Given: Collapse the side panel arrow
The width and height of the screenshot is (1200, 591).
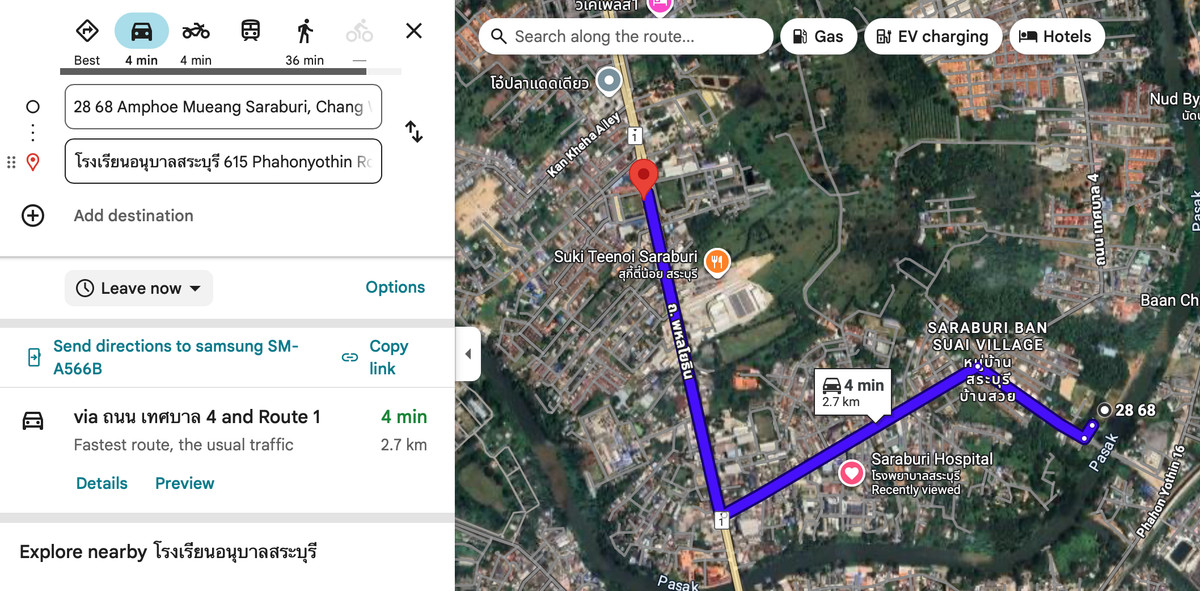Looking at the screenshot, I should click(x=468, y=355).
